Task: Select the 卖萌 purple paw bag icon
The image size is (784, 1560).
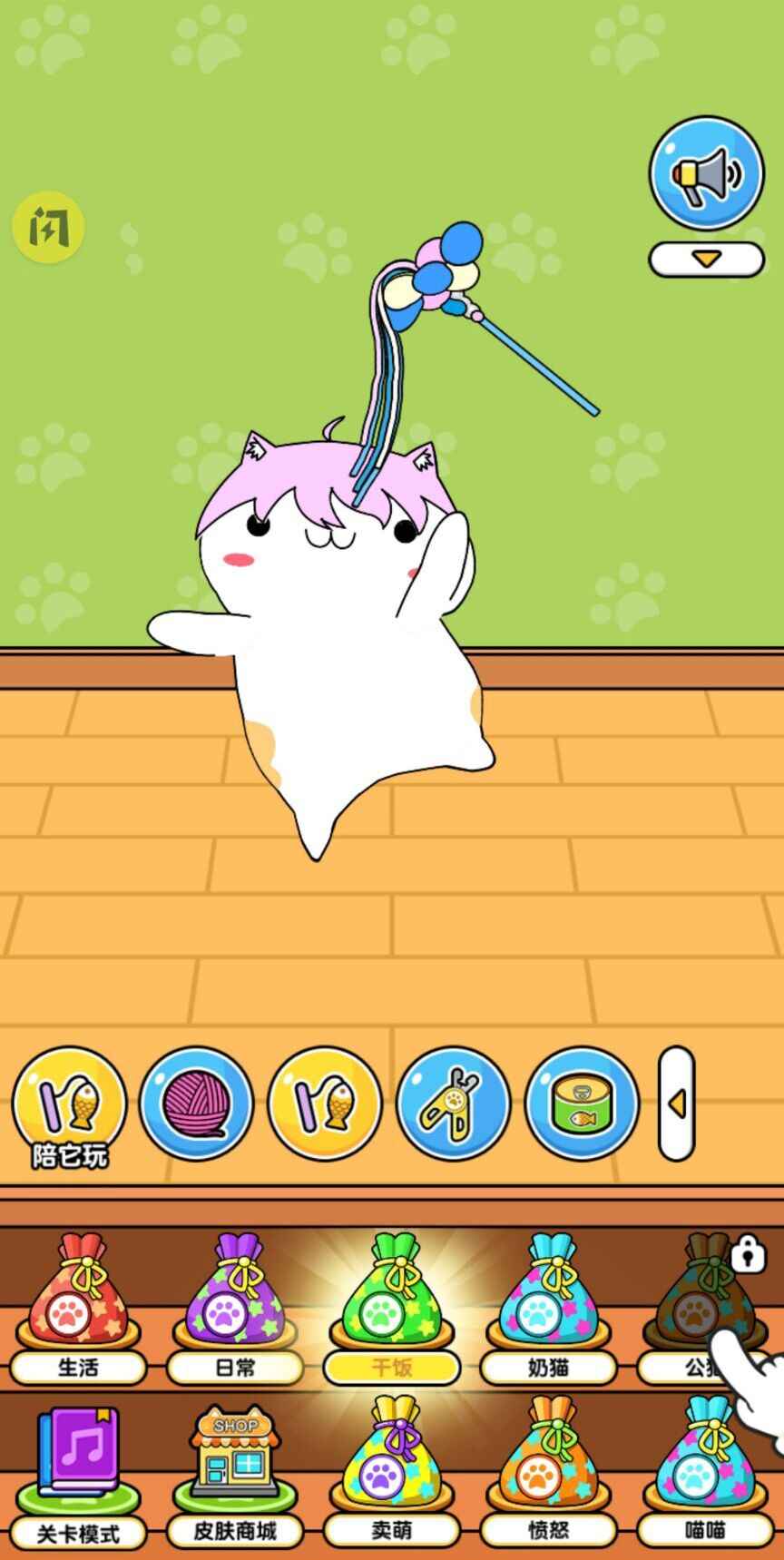Action: click(x=390, y=1459)
